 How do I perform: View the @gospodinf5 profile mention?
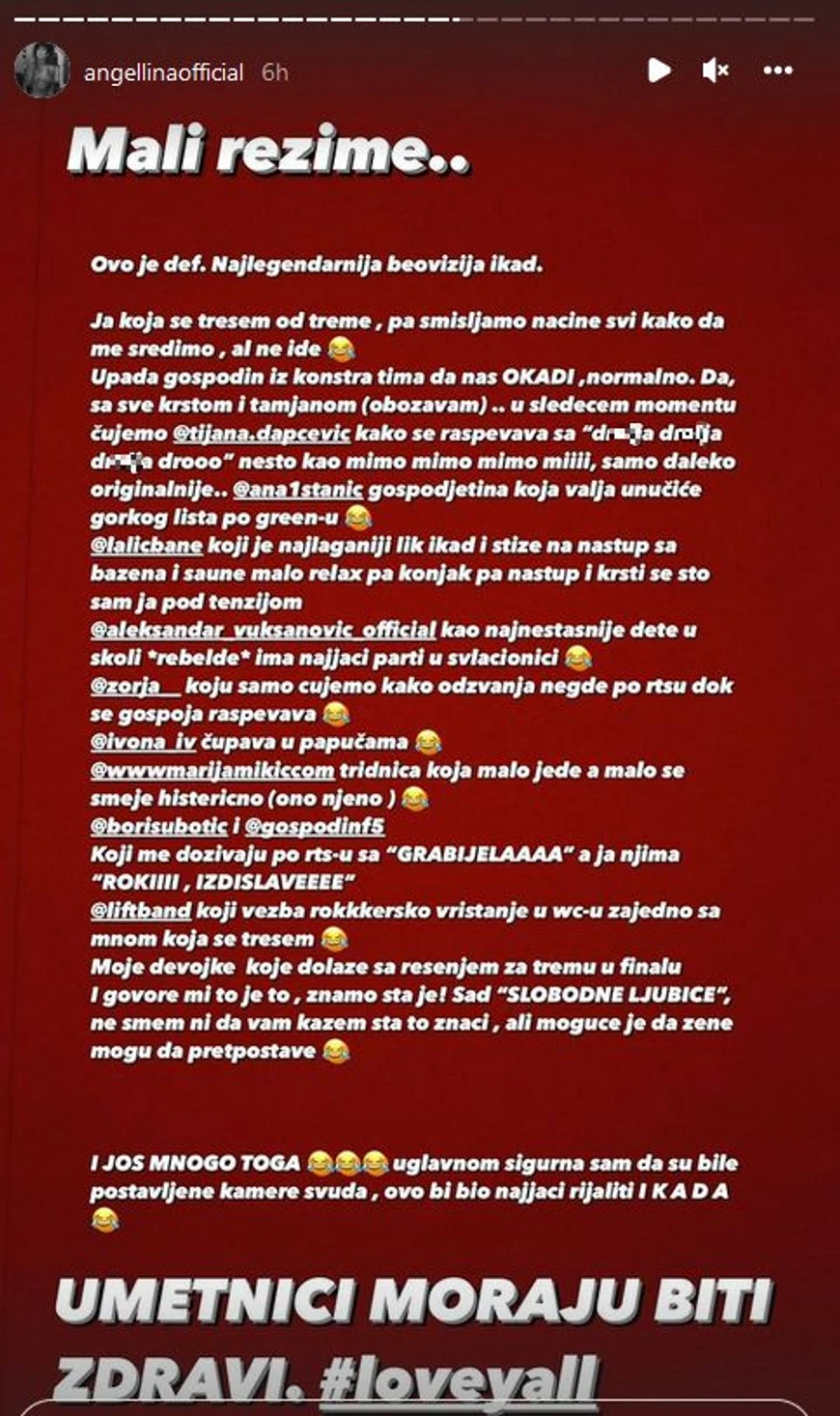click(315, 826)
